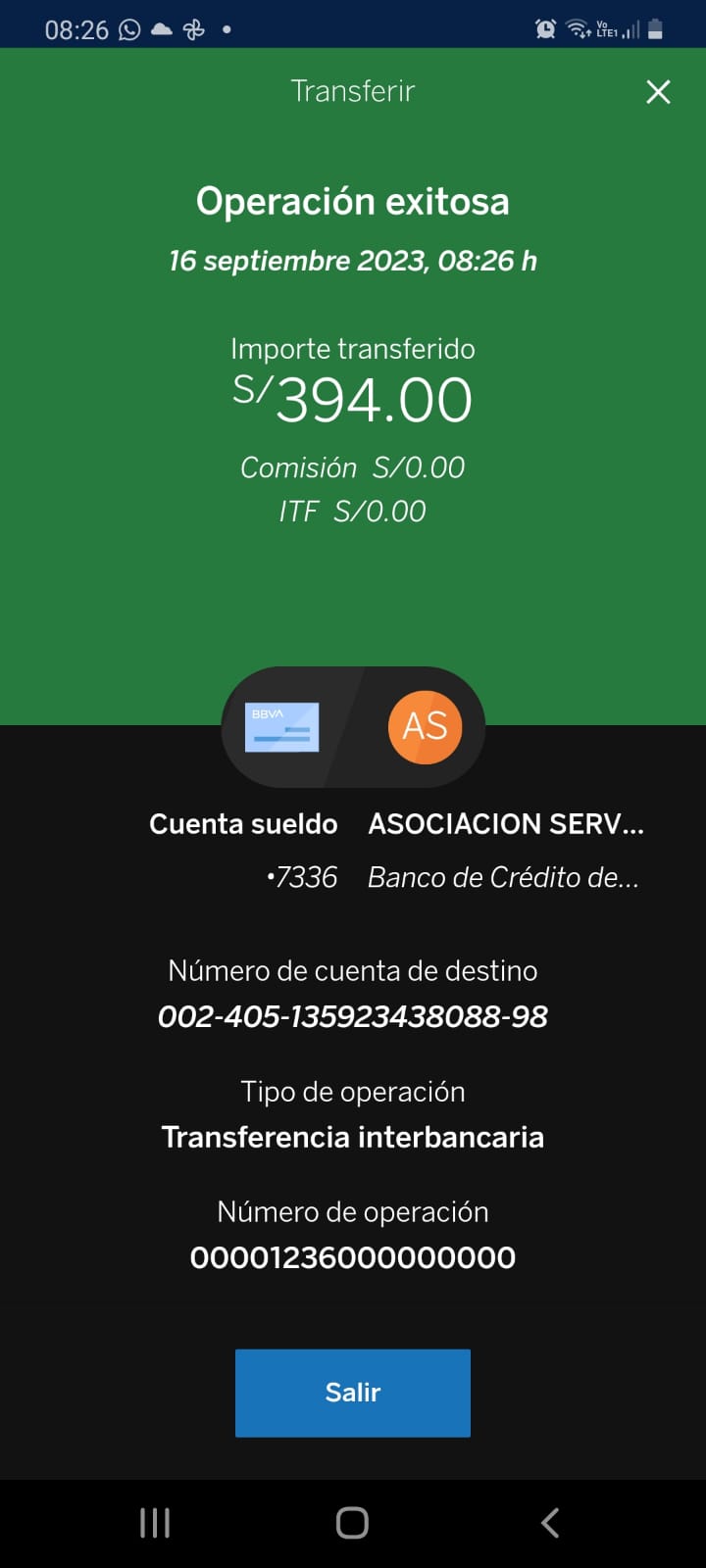Go back using the system back button
This screenshot has width=706, height=1568.
(550, 1522)
